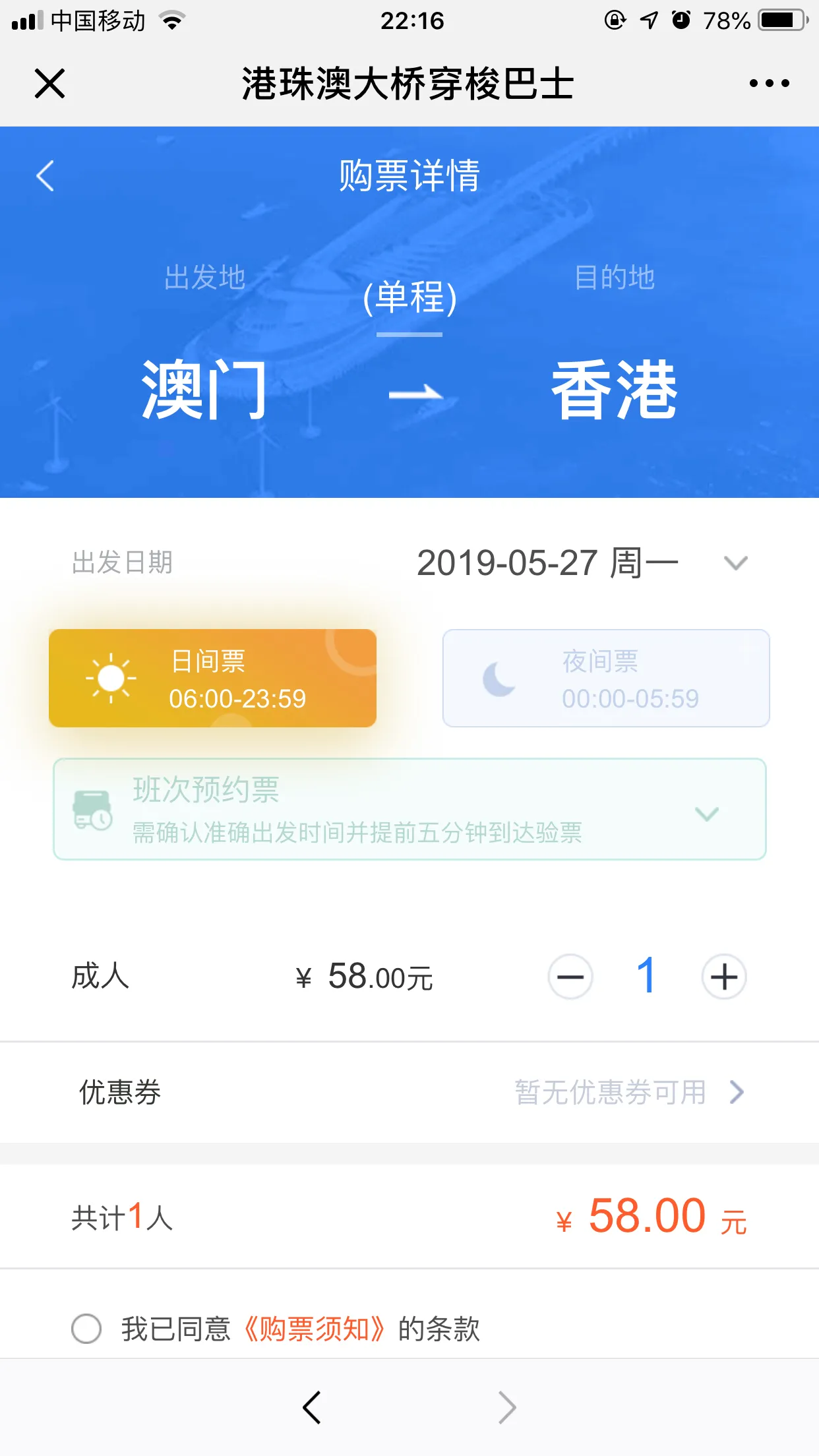Decrease adult ticket count with minus
819x1456 pixels.
point(570,977)
